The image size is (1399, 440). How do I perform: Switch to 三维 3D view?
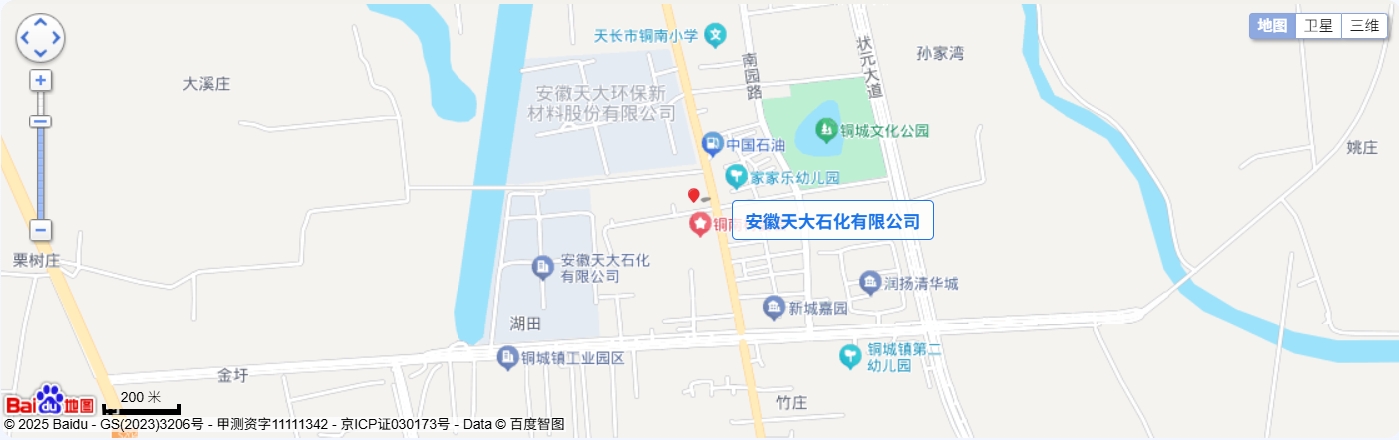pyautogui.click(x=1364, y=26)
